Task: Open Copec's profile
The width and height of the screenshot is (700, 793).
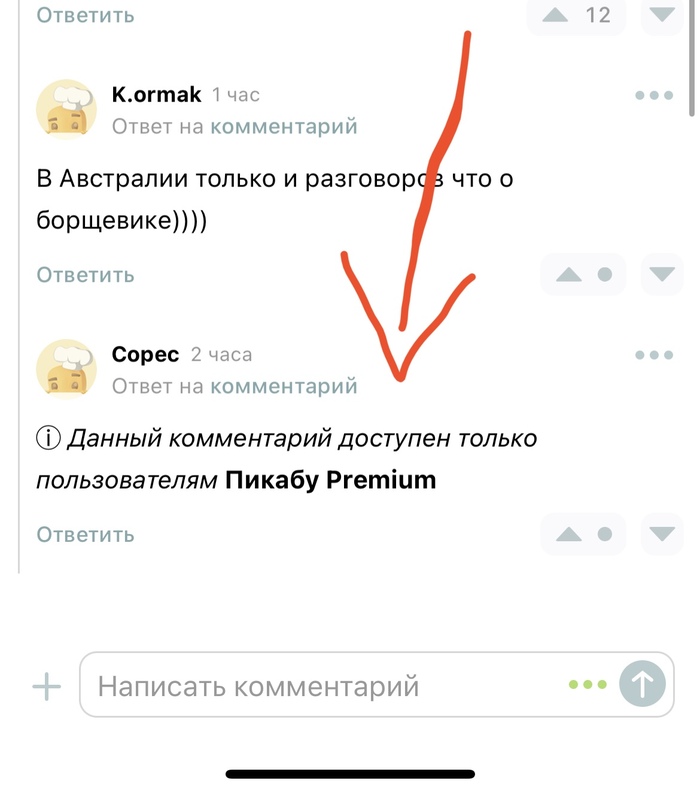Action: point(145,355)
